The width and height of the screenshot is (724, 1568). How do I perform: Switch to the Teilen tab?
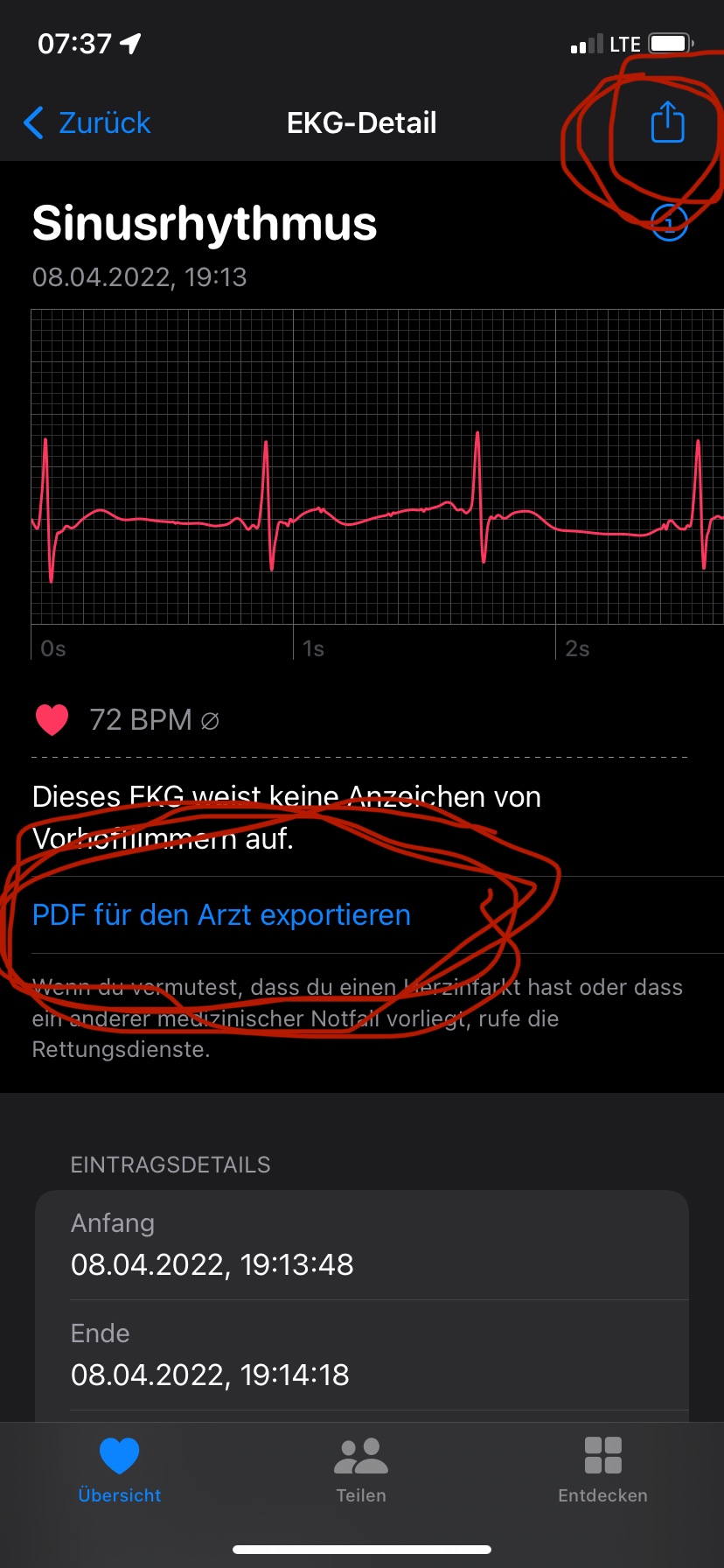[x=361, y=1468]
